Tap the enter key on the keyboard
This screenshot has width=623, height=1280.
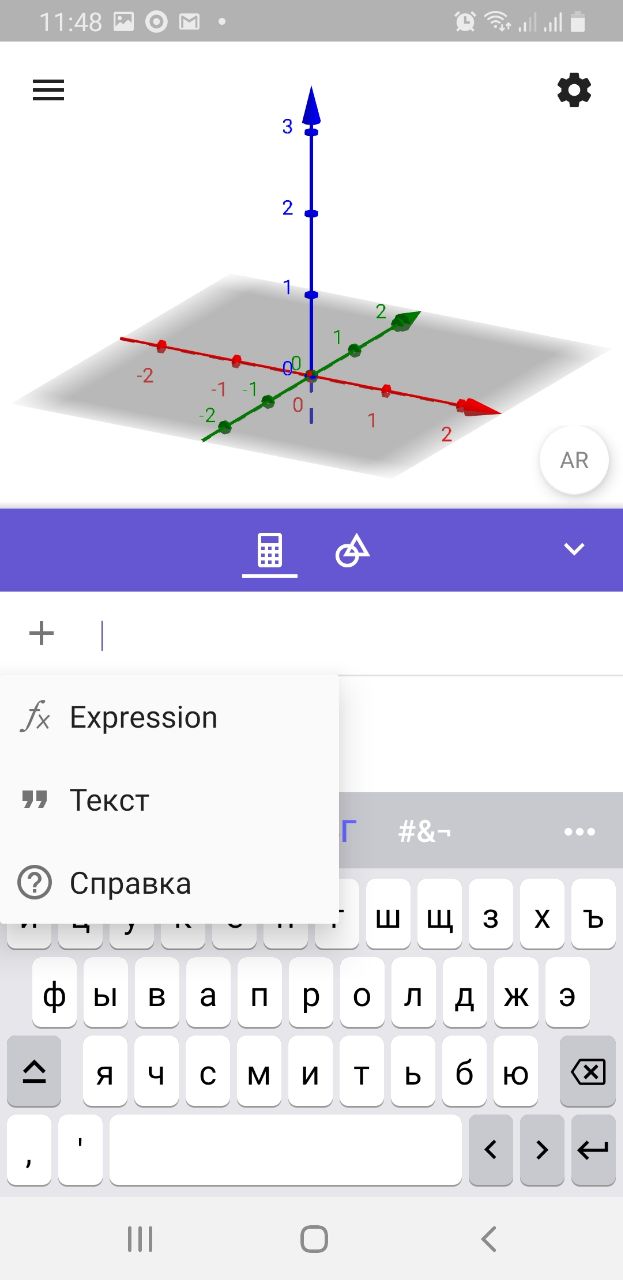point(593,1150)
